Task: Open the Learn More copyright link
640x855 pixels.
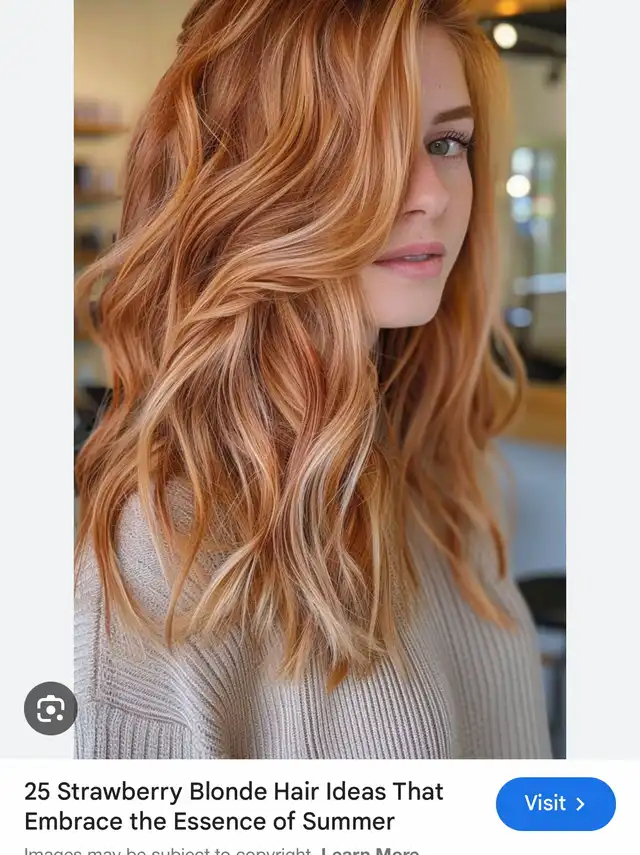Action: [370, 850]
